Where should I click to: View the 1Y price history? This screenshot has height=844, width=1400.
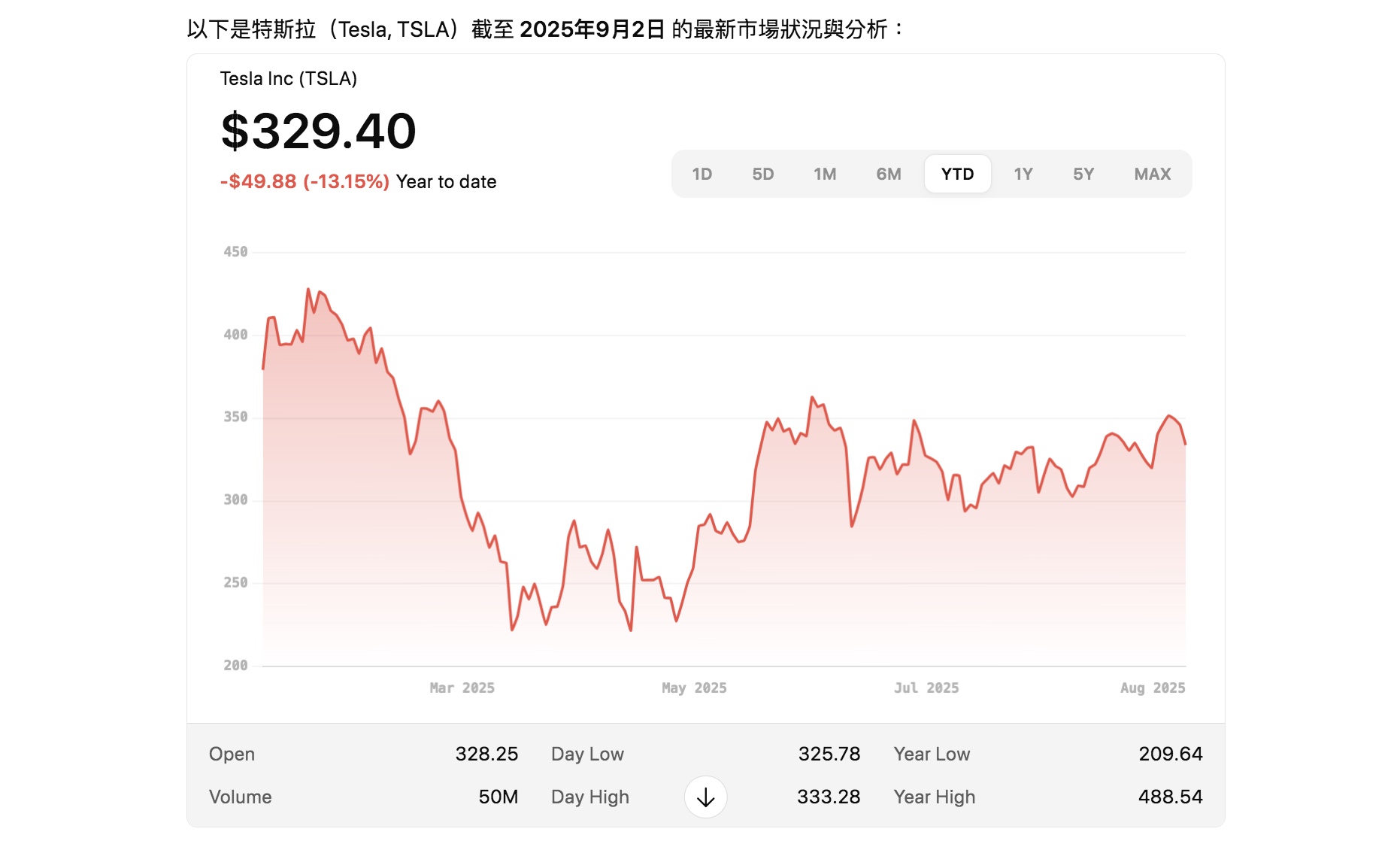1023,174
